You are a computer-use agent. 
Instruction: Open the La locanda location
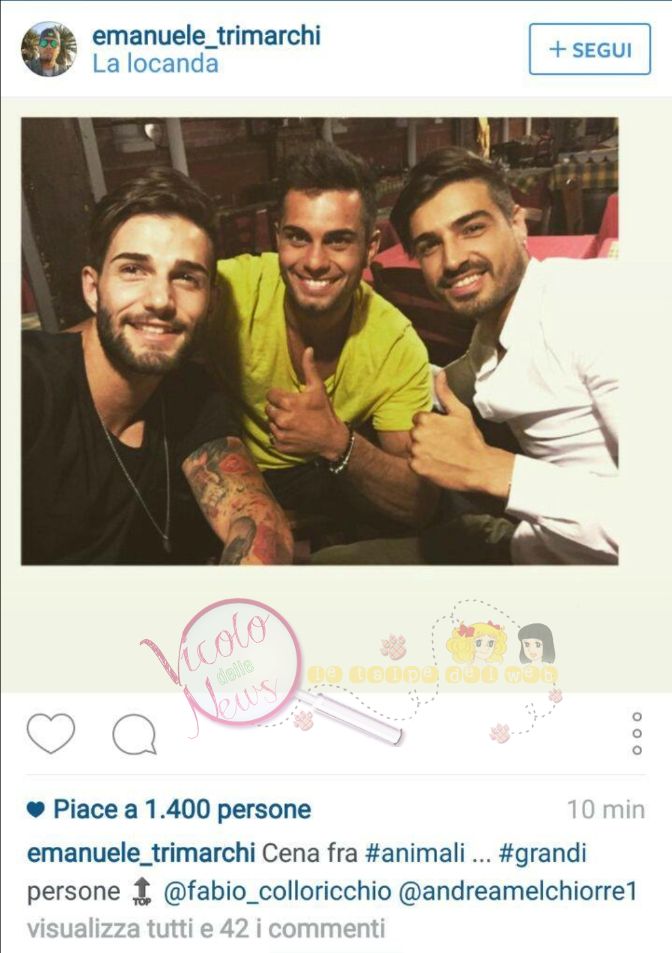(x=155, y=64)
